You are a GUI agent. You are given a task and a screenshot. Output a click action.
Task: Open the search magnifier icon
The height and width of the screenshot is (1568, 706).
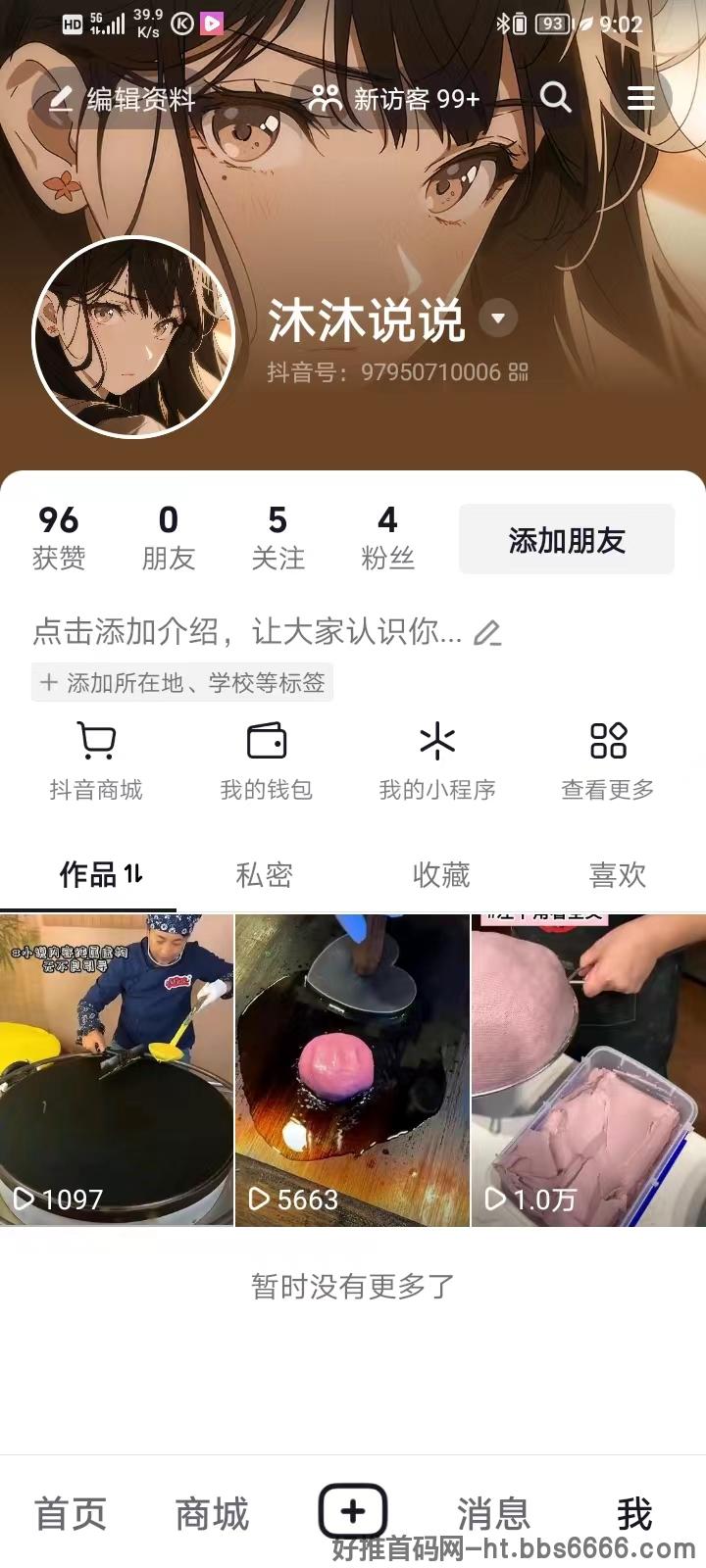tap(555, 97)
